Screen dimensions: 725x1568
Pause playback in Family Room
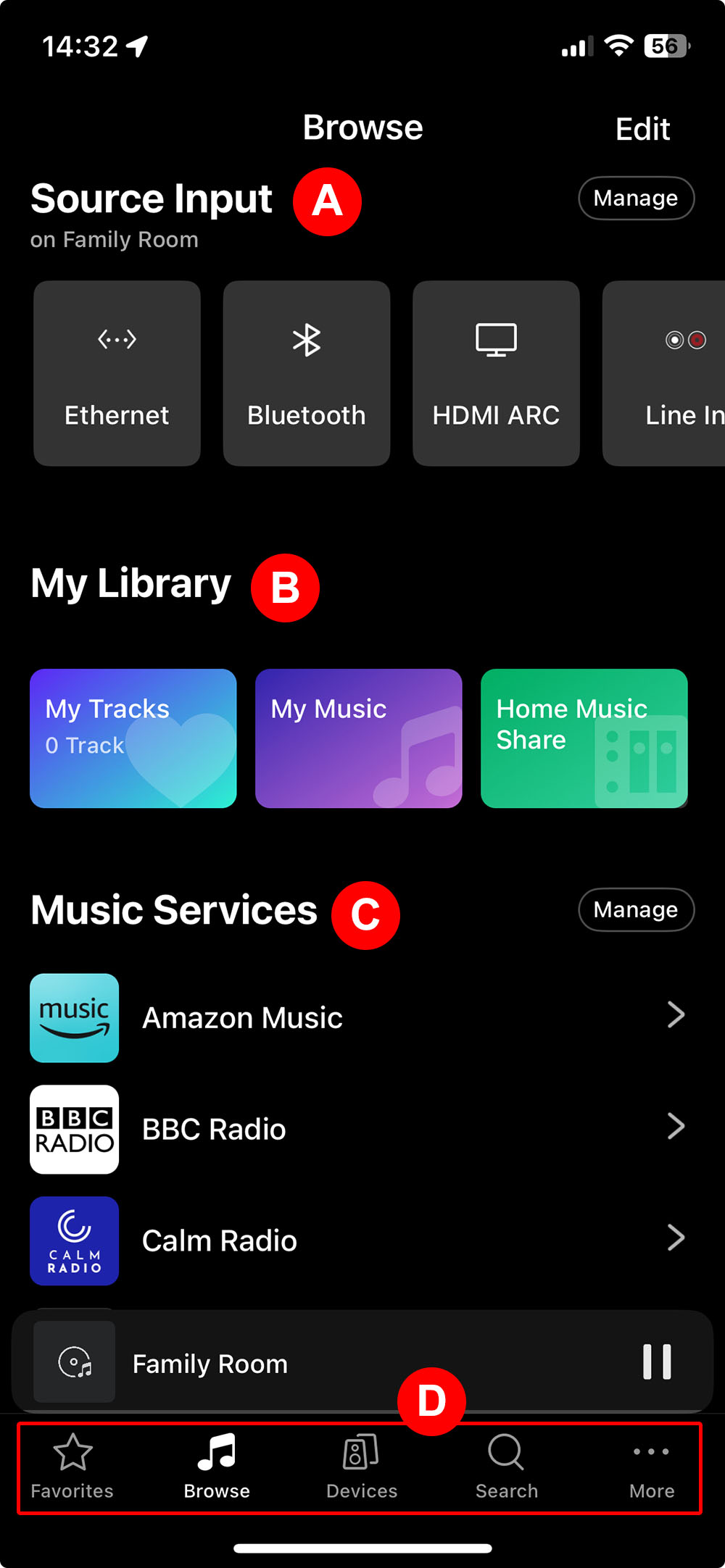click(x=657, y=1362)
